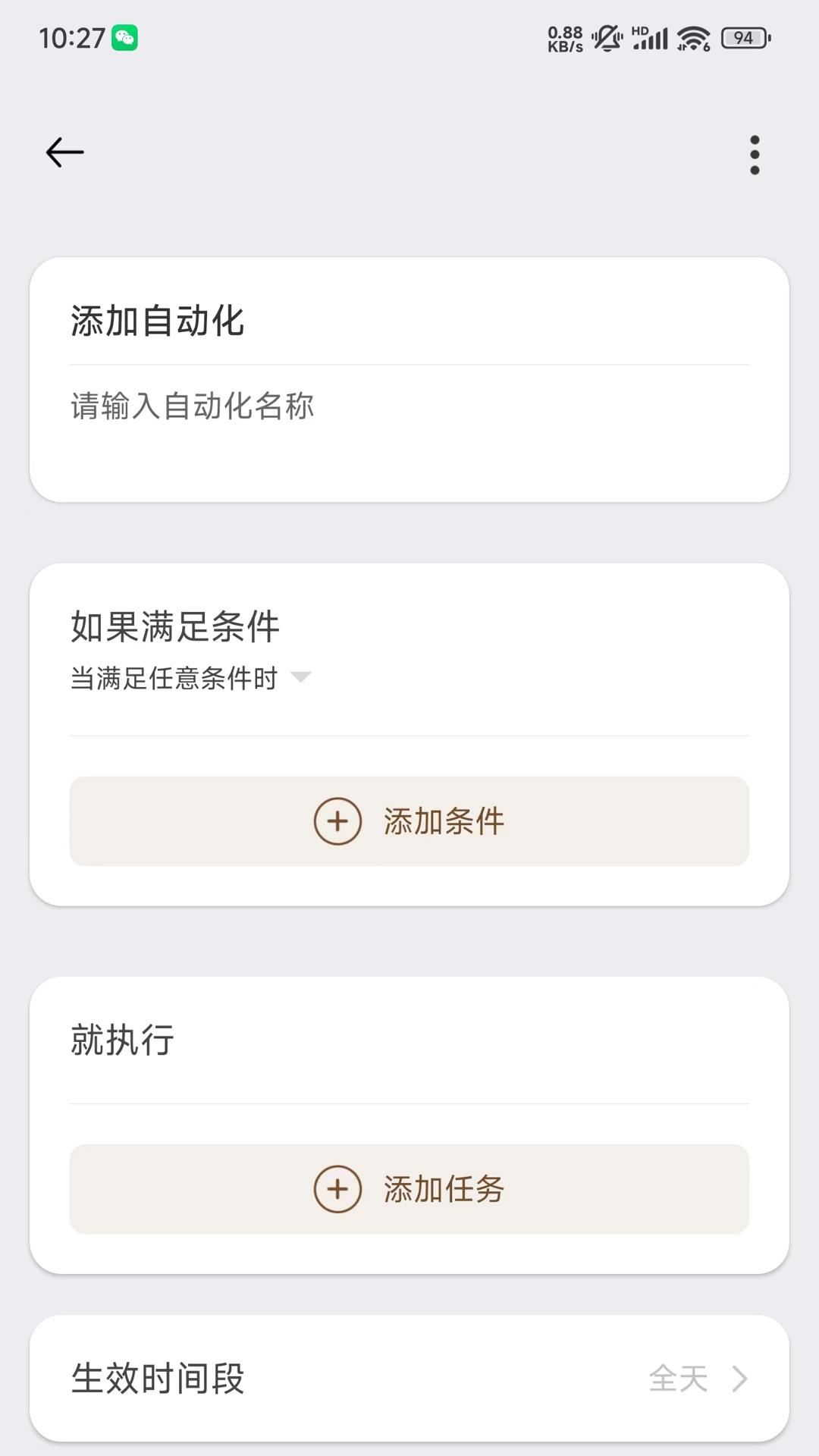Open the three-dot overflow menu
The width and height of the screenshot is (819, 1456).
coord(755,153)
